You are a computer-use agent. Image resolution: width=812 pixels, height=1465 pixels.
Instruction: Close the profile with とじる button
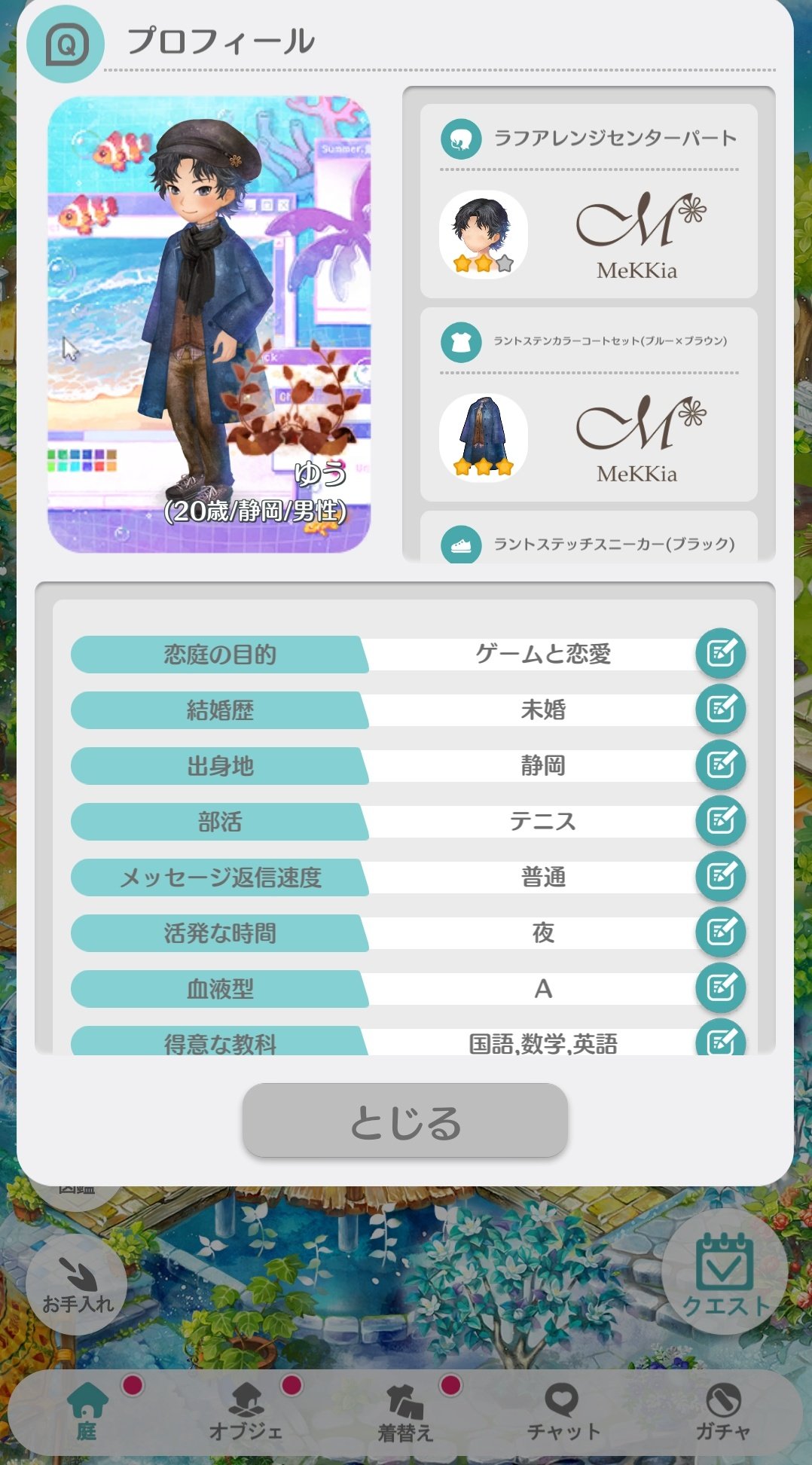point(404,1121)
